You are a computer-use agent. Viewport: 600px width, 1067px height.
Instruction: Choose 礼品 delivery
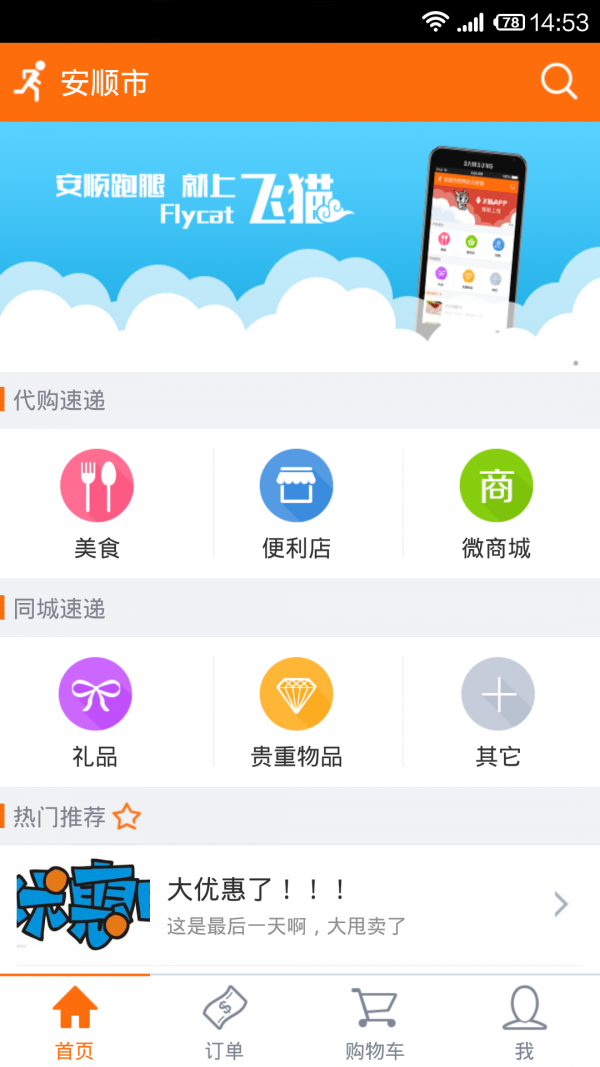click(x=95, y=711)
